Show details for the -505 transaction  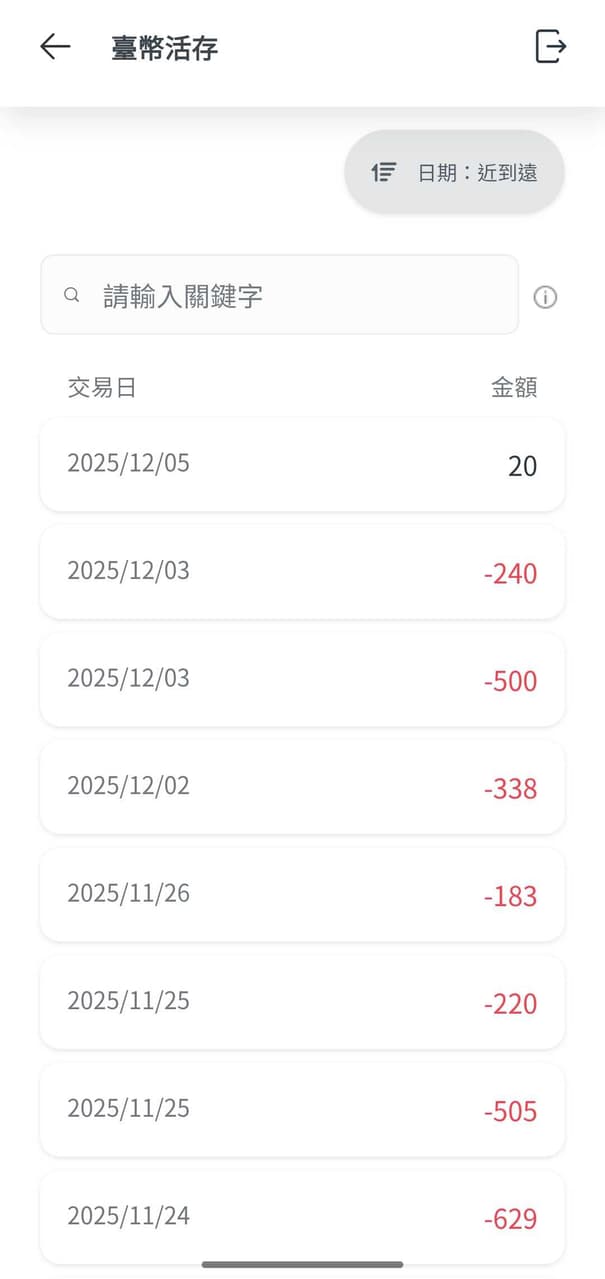(302, 1110)
